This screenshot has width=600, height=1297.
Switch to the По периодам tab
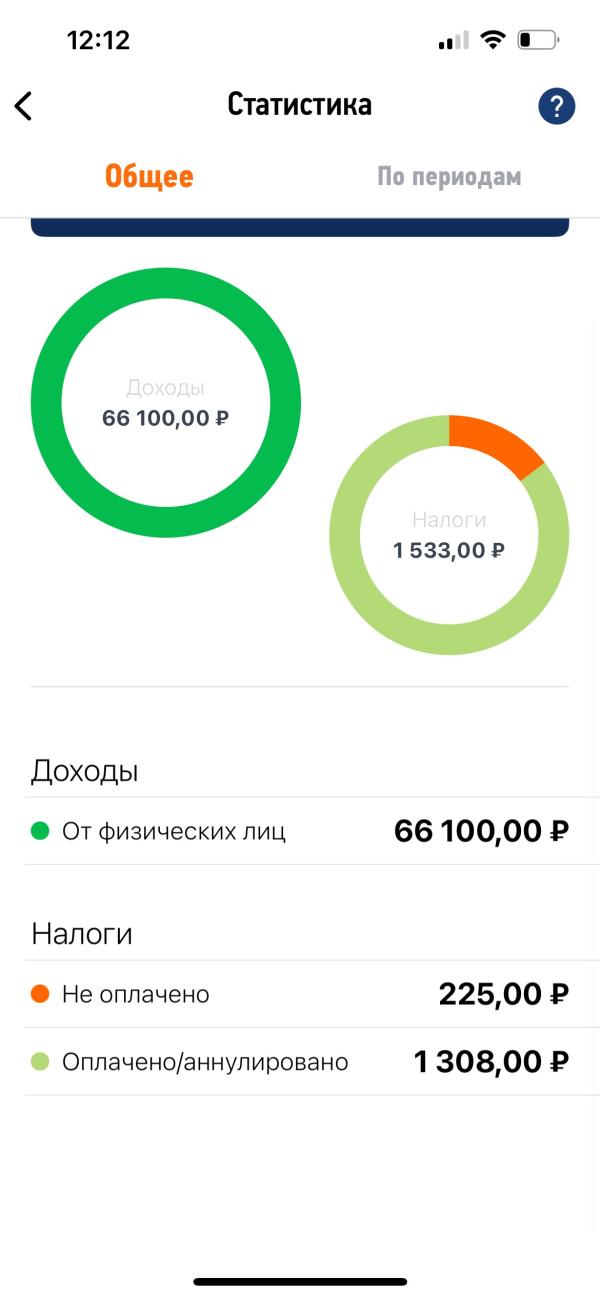click(x=449, y=177)
